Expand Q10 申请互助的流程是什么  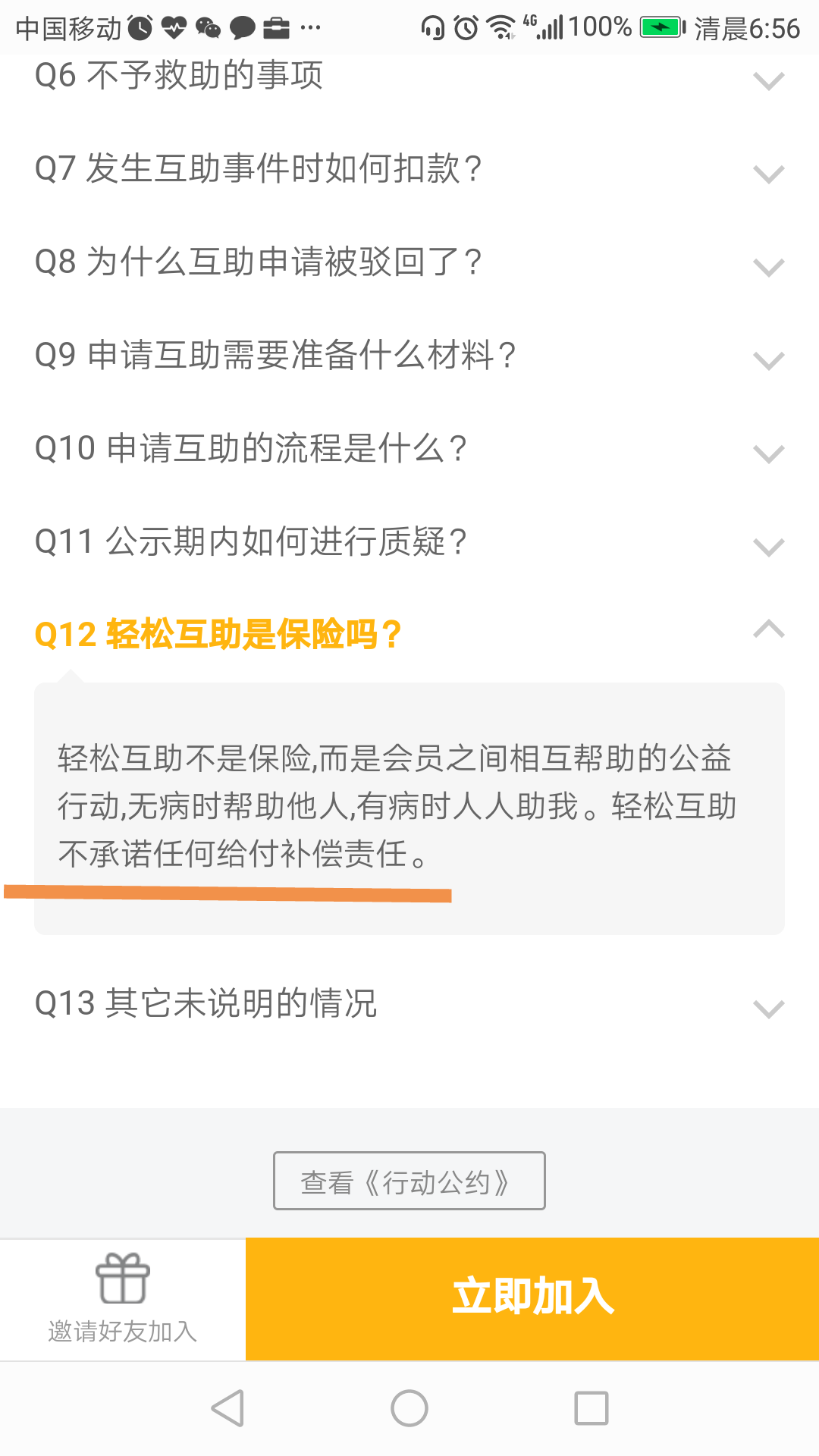coord(409,449)
